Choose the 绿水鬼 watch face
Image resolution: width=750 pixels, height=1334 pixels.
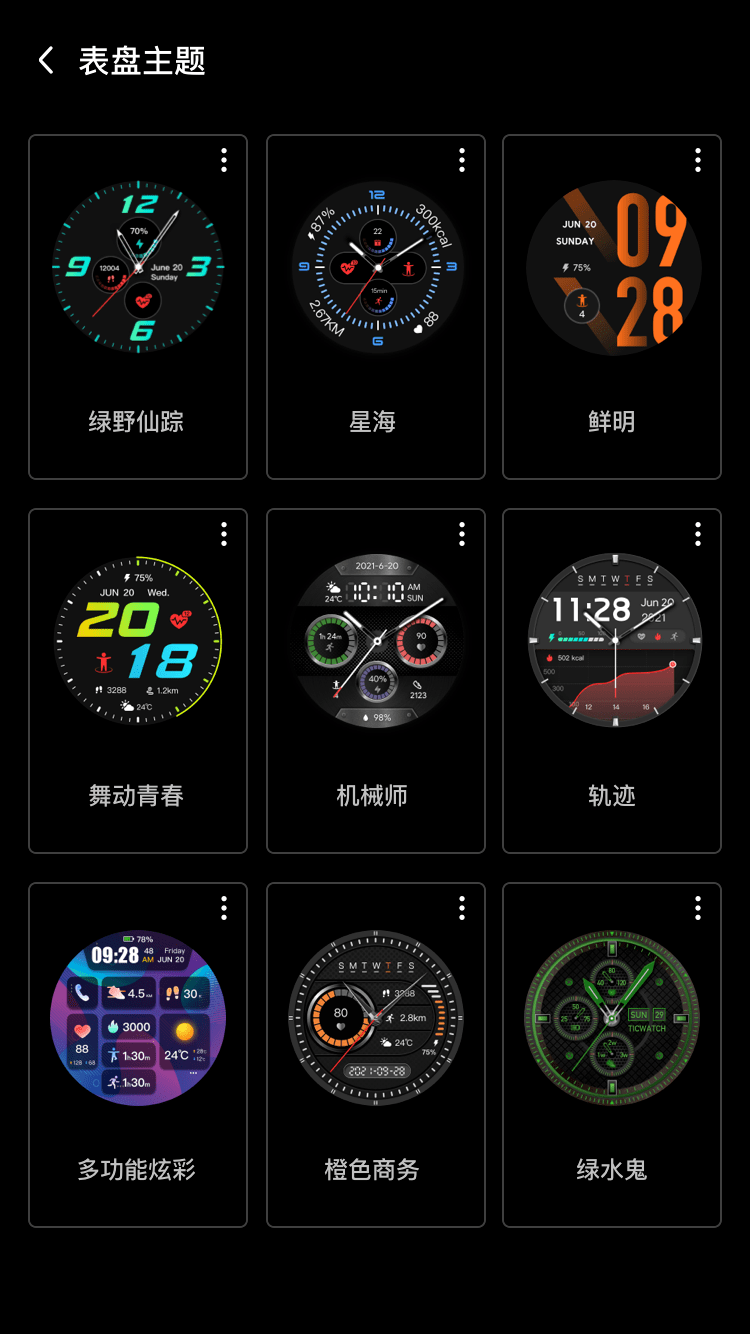[x=612, y=1055]
